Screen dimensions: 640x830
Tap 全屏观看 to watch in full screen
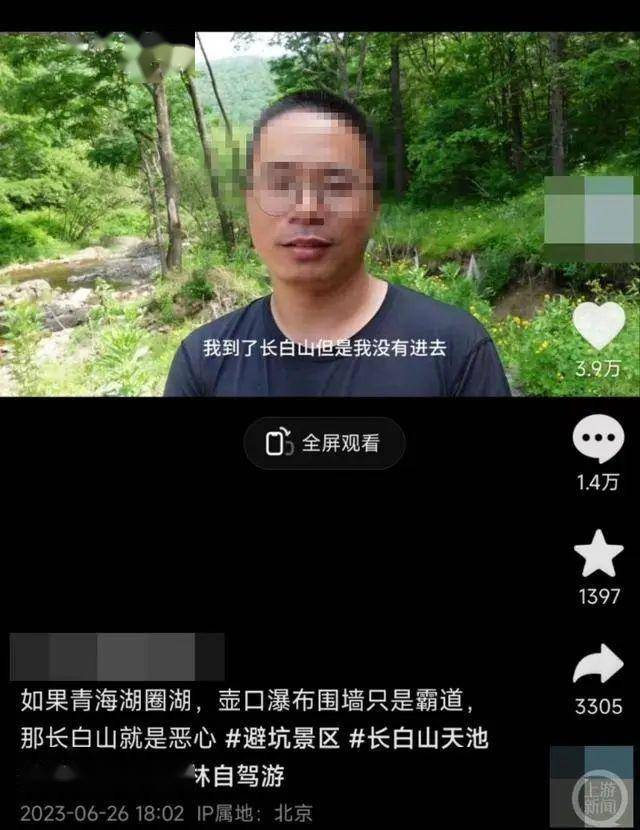[x=324, y=444]
